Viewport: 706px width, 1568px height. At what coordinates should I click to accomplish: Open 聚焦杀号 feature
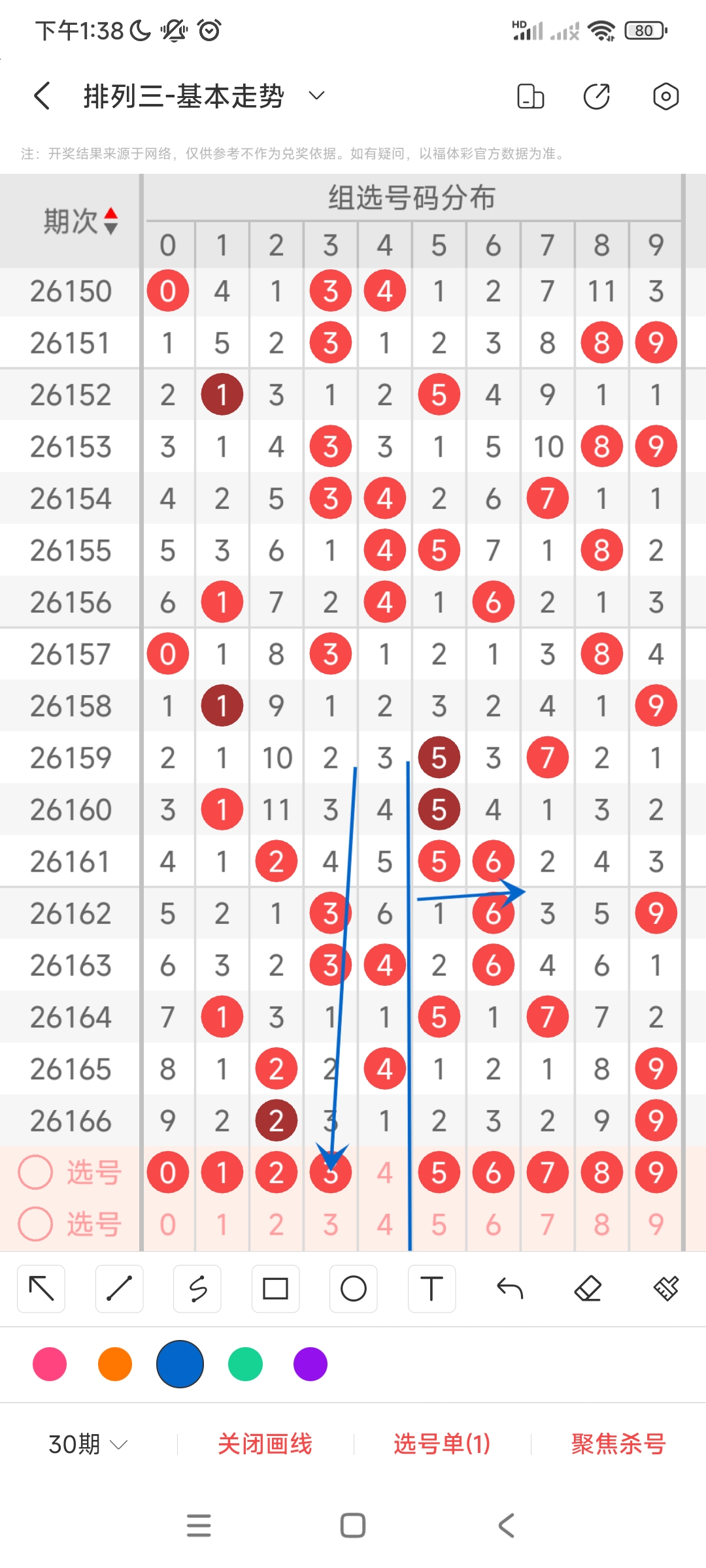pyautogui.click(x=618, y=1444)
